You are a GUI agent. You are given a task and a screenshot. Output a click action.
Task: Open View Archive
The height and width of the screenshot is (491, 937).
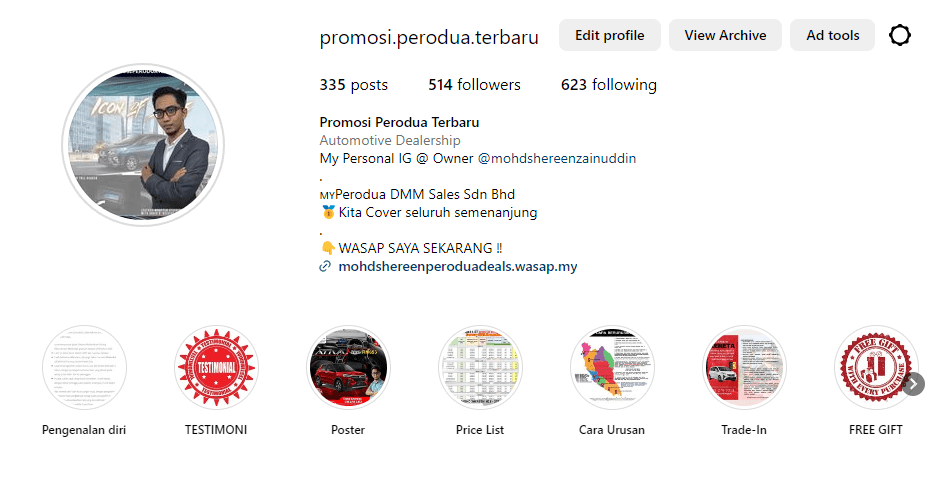click(x=725, y=35)
